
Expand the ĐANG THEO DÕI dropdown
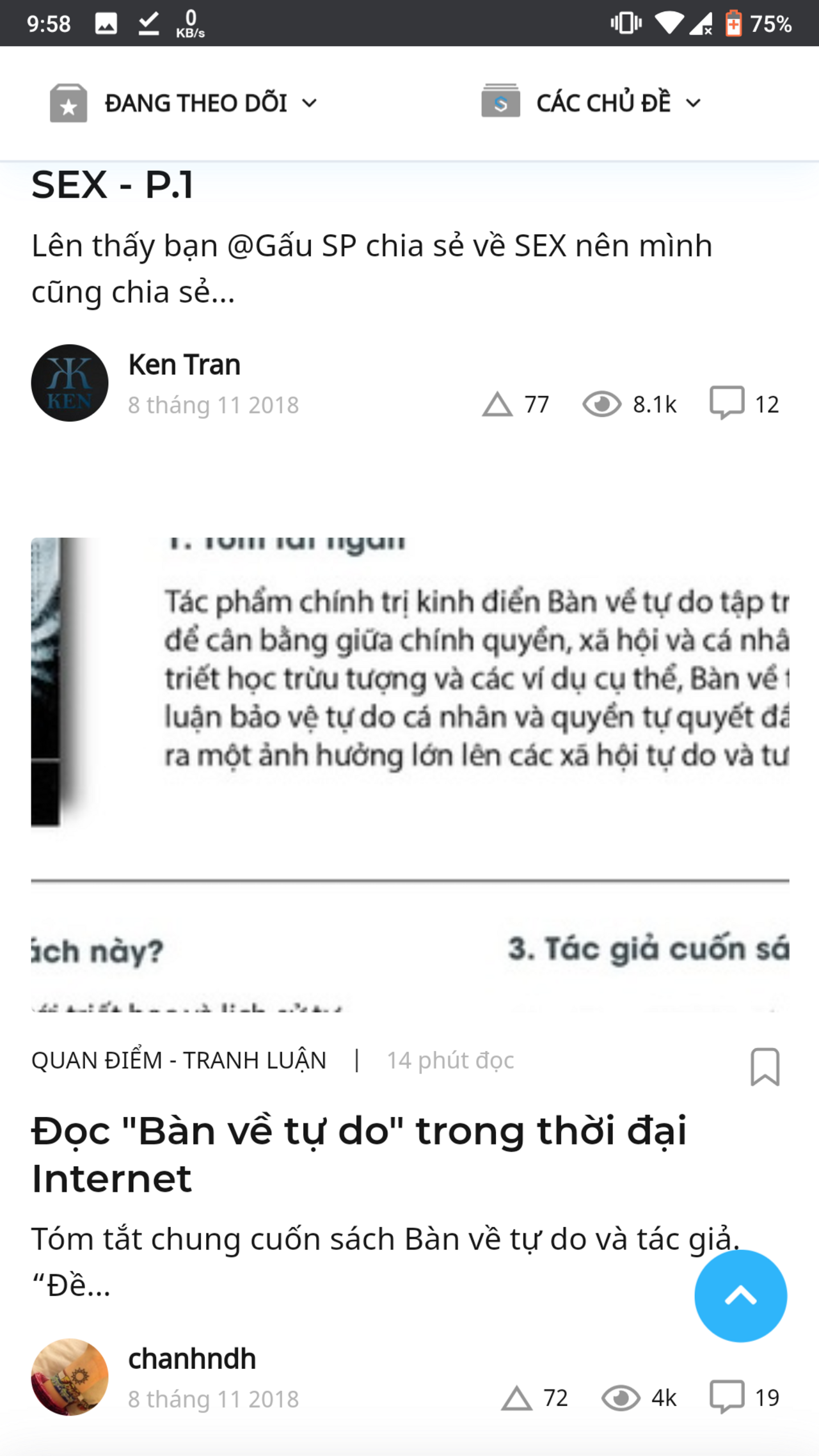coord(184,103)
